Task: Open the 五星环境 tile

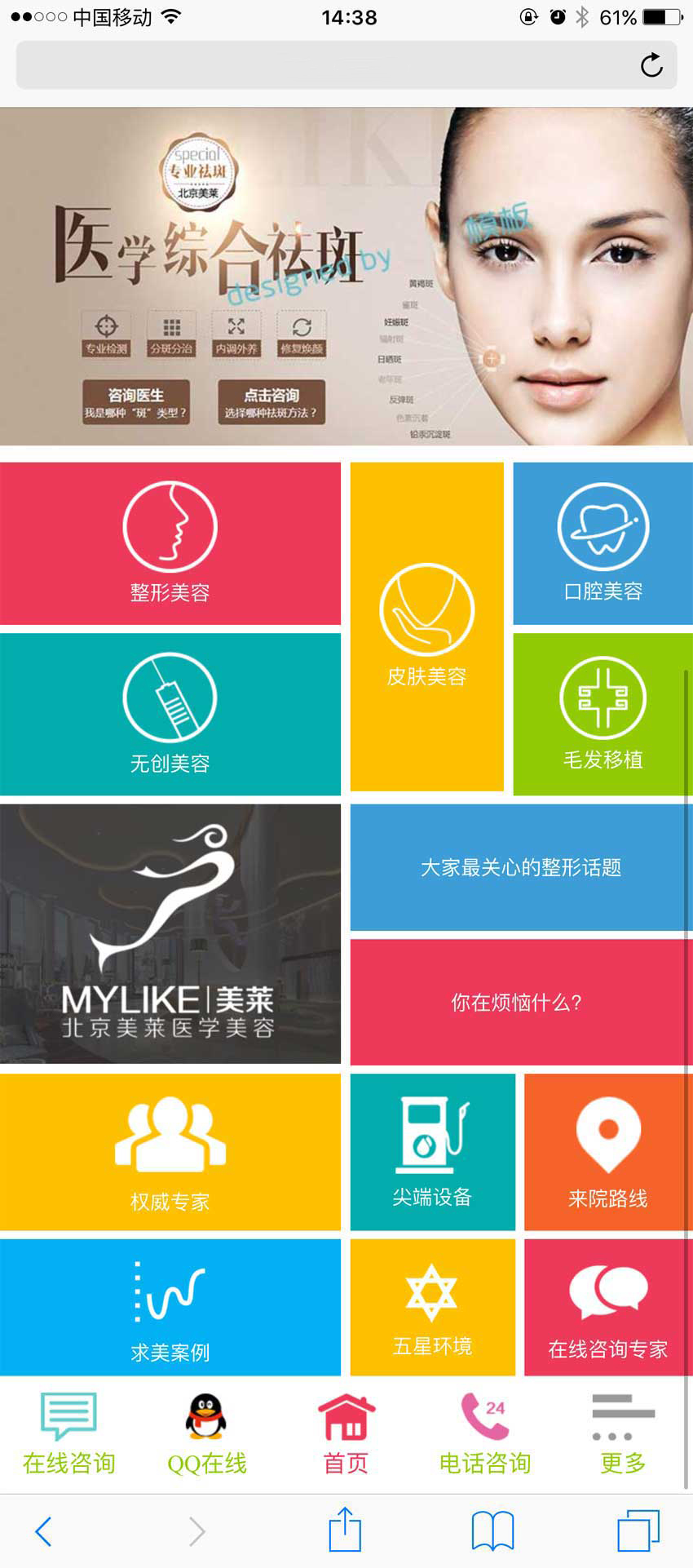Action: pyautogui.click(x=432, y=1307)
